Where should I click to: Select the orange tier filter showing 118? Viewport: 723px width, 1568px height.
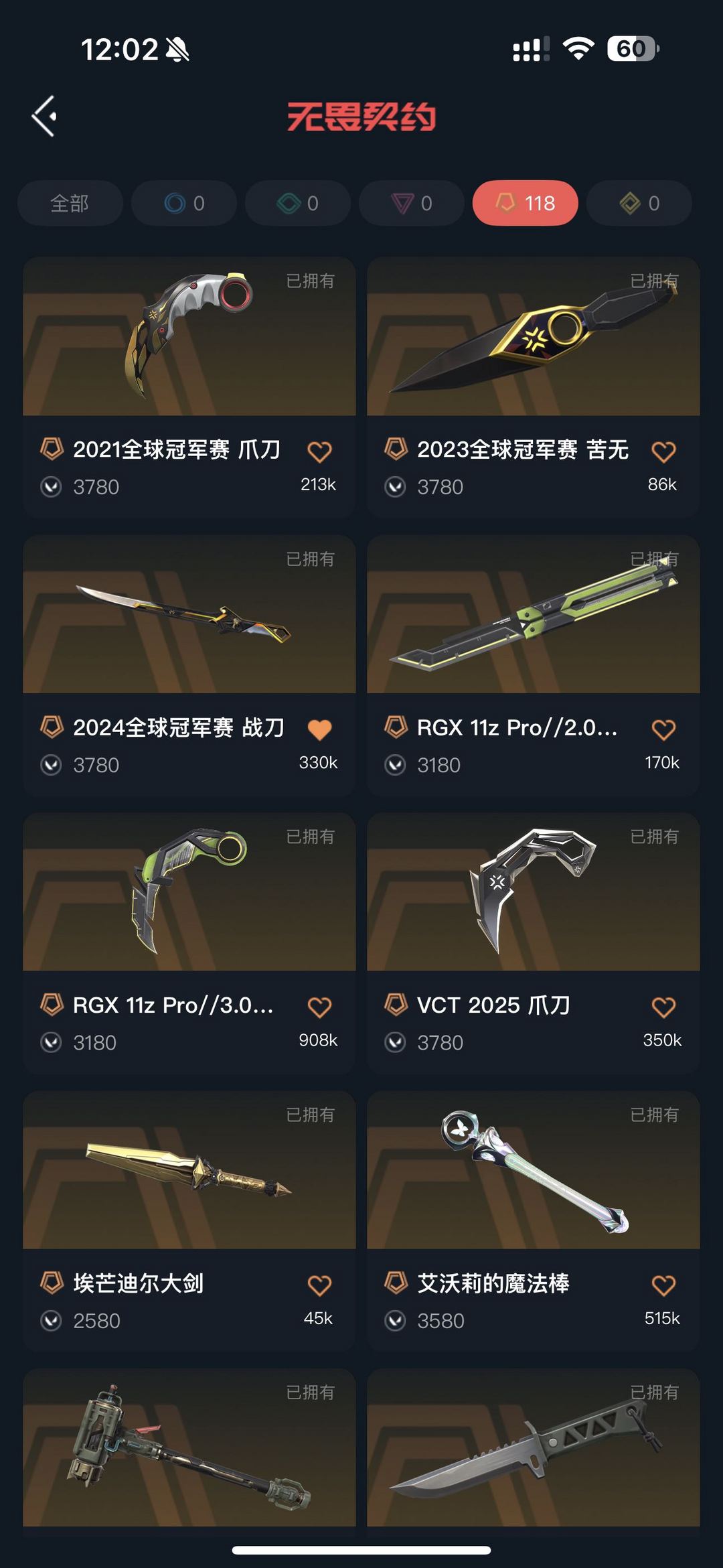click(526, 203)
